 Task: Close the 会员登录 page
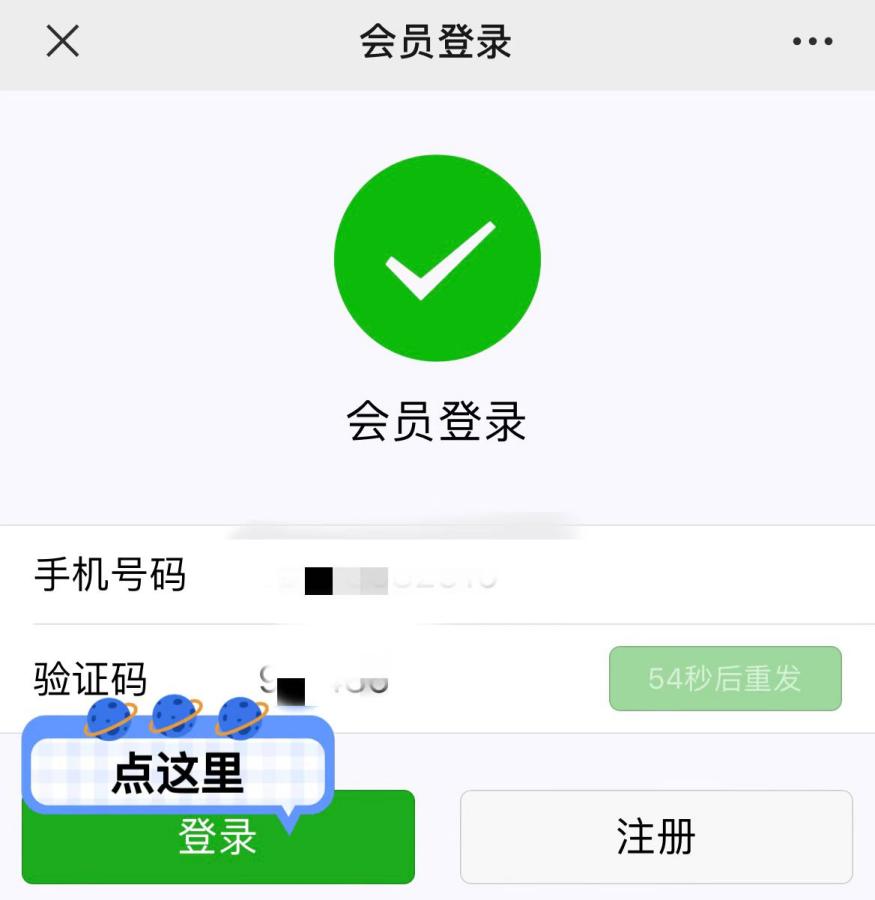(x=62, y=41)
